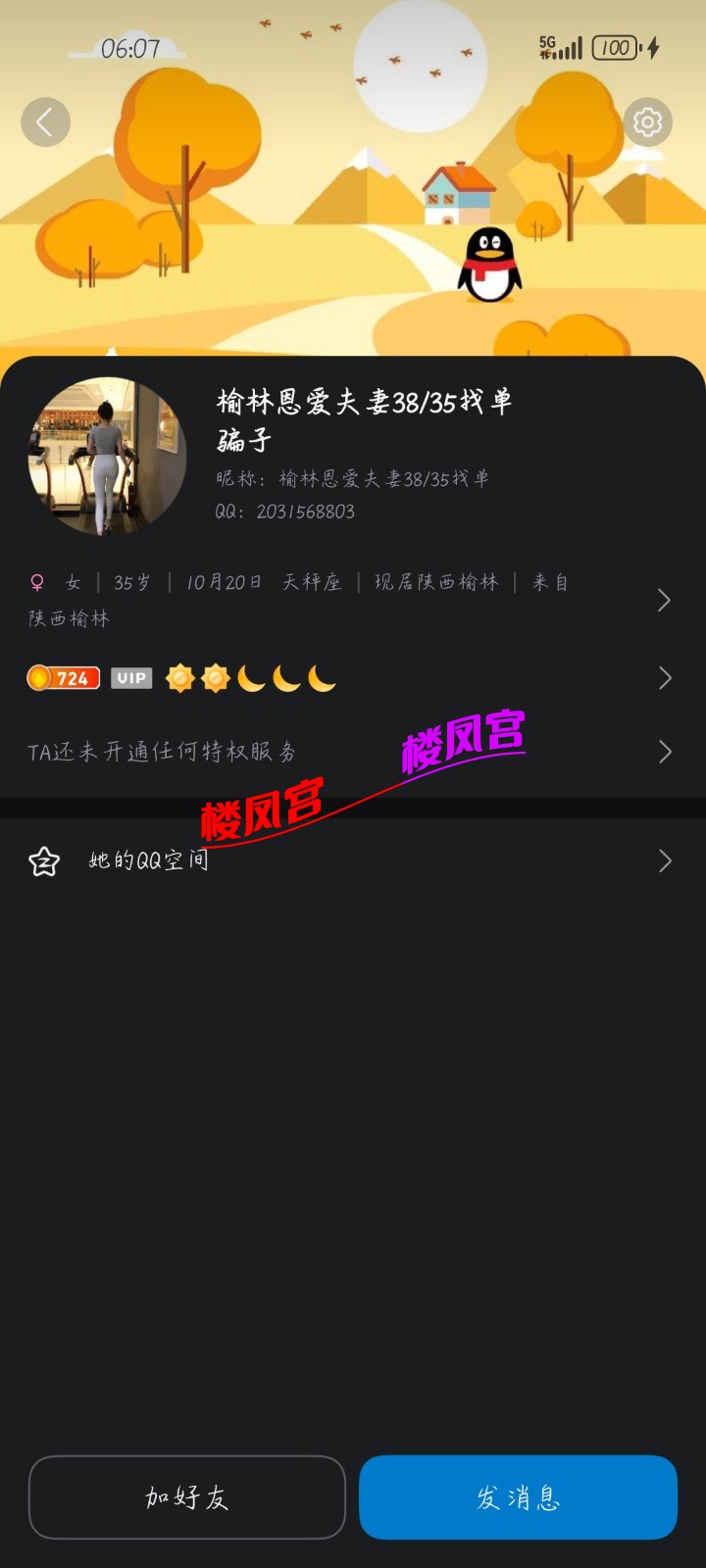Tap the blue 发消息 button
This screenshot has width=706, height=1568.
pyautogui.click(x=518, y=1497)
